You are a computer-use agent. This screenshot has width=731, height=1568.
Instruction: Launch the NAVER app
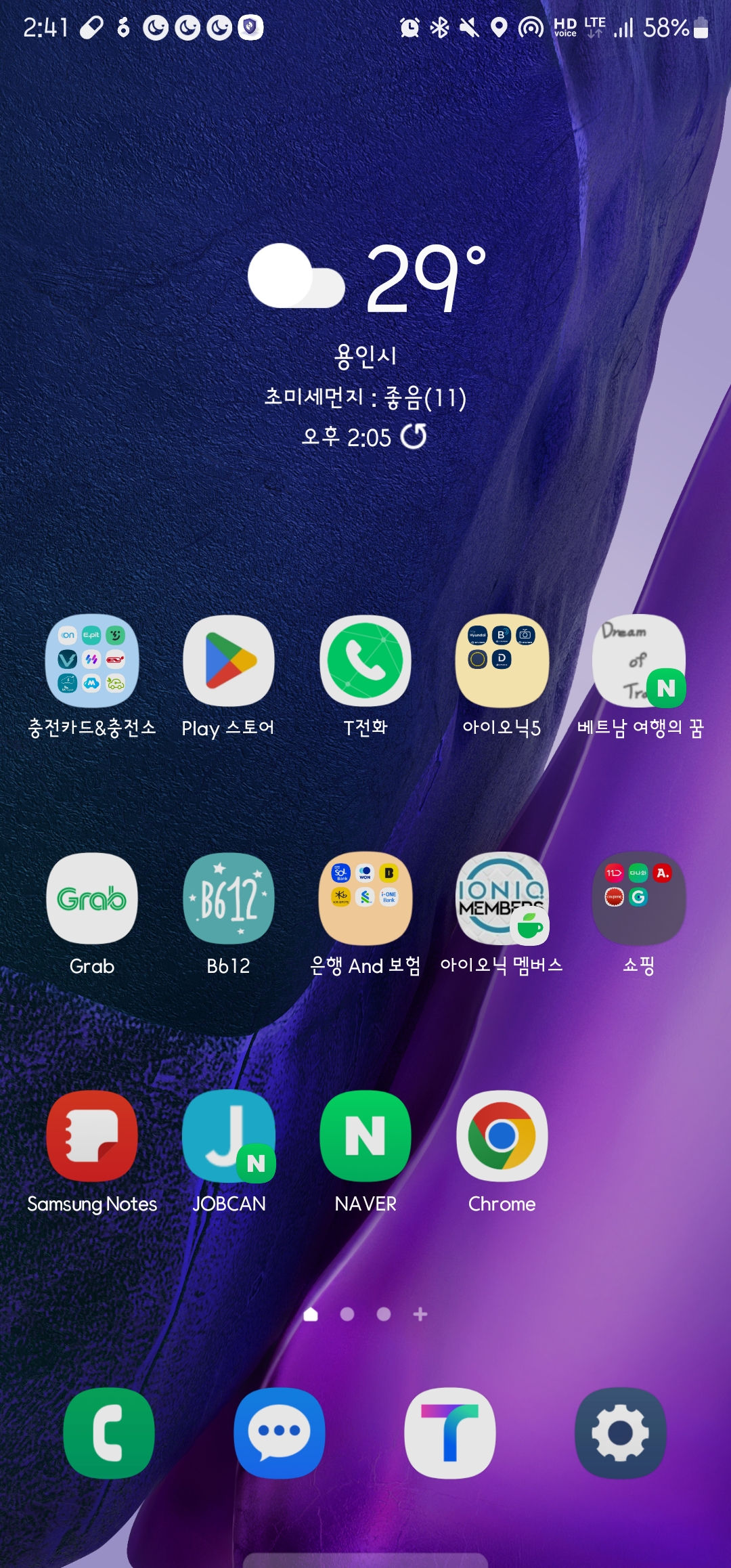(x=365, y=1136)
